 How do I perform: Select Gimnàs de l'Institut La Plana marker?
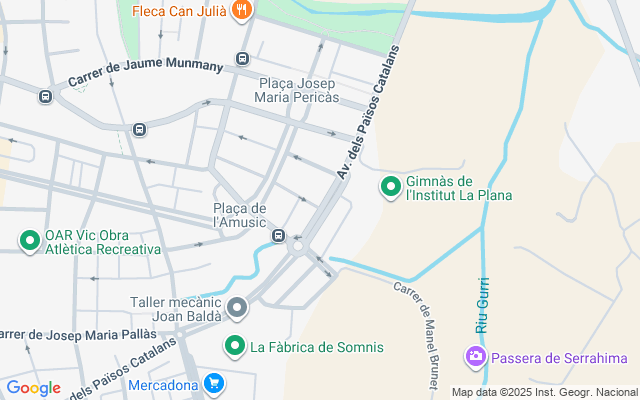pyautogui.click(x=391, y=187)
